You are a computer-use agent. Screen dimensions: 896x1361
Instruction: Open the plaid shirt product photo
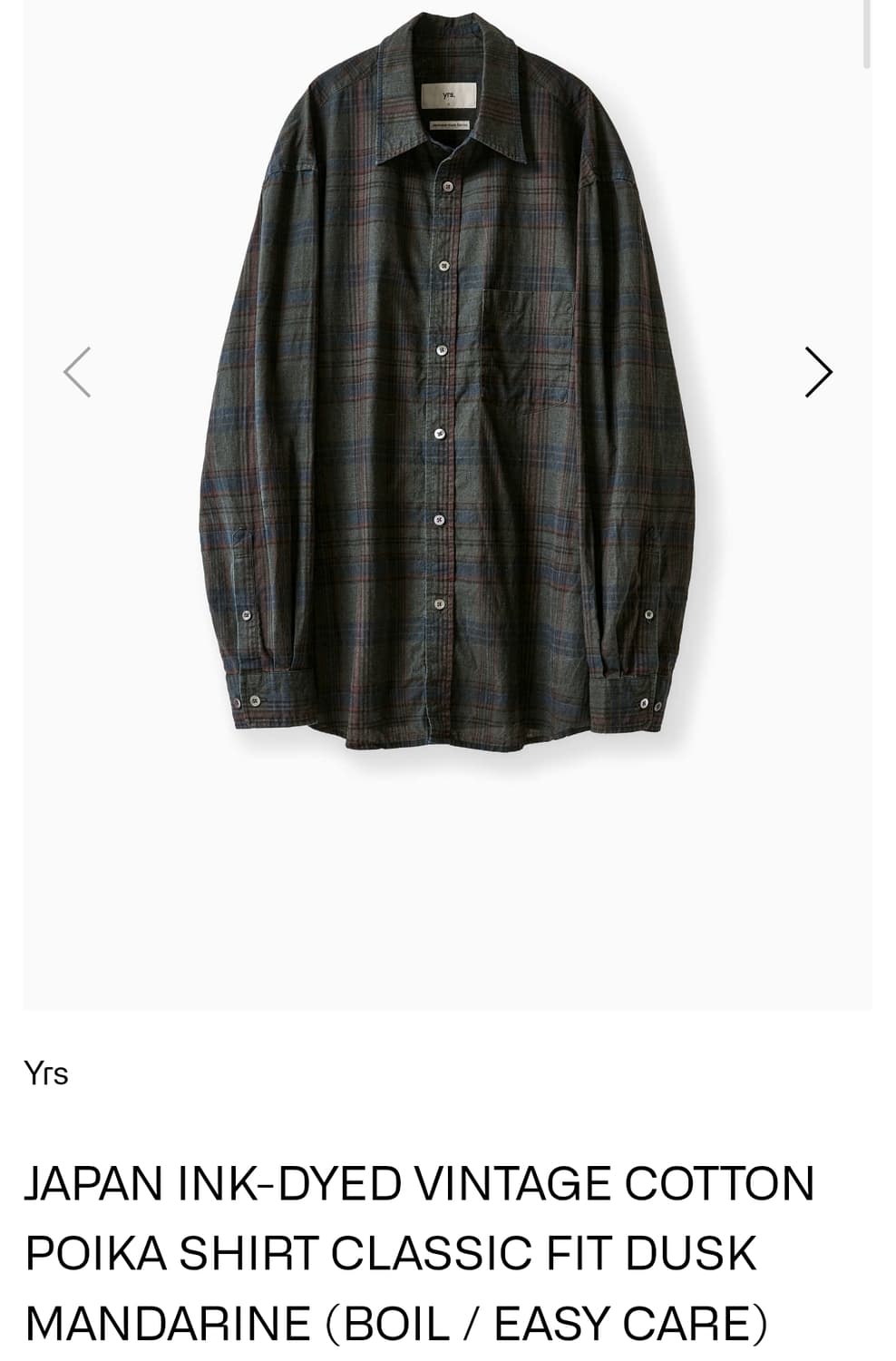(x=447, y=390)
